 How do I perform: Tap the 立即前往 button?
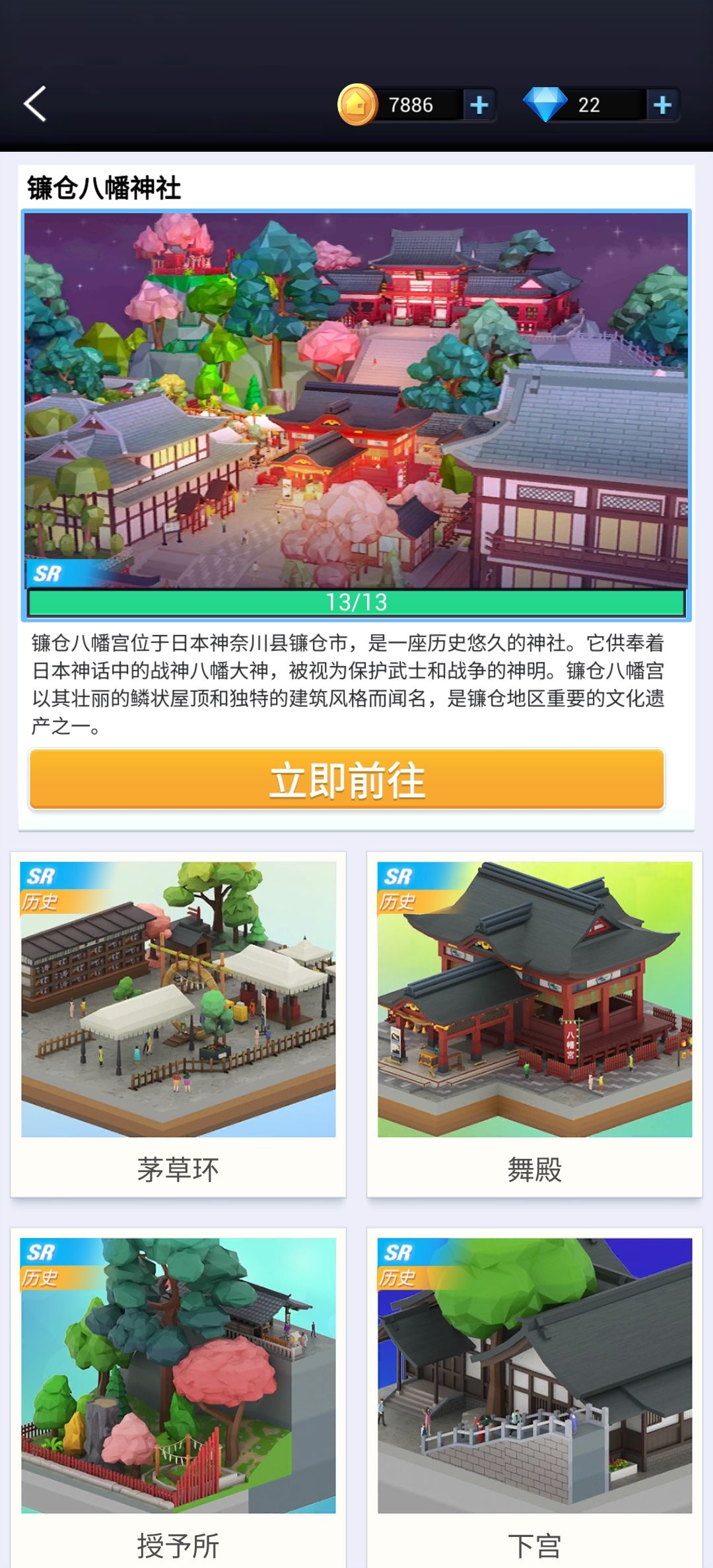pyautogui.click(x=347, y=779)
